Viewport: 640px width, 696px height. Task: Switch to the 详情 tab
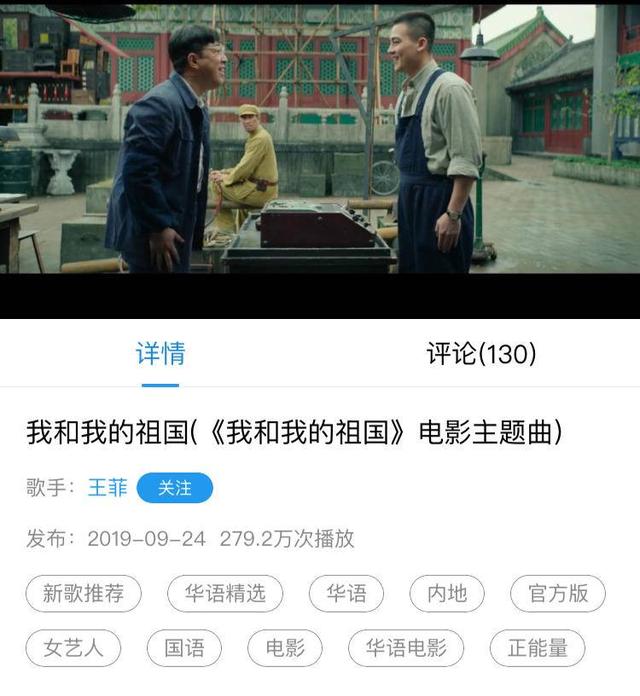(x=160, y=354)
